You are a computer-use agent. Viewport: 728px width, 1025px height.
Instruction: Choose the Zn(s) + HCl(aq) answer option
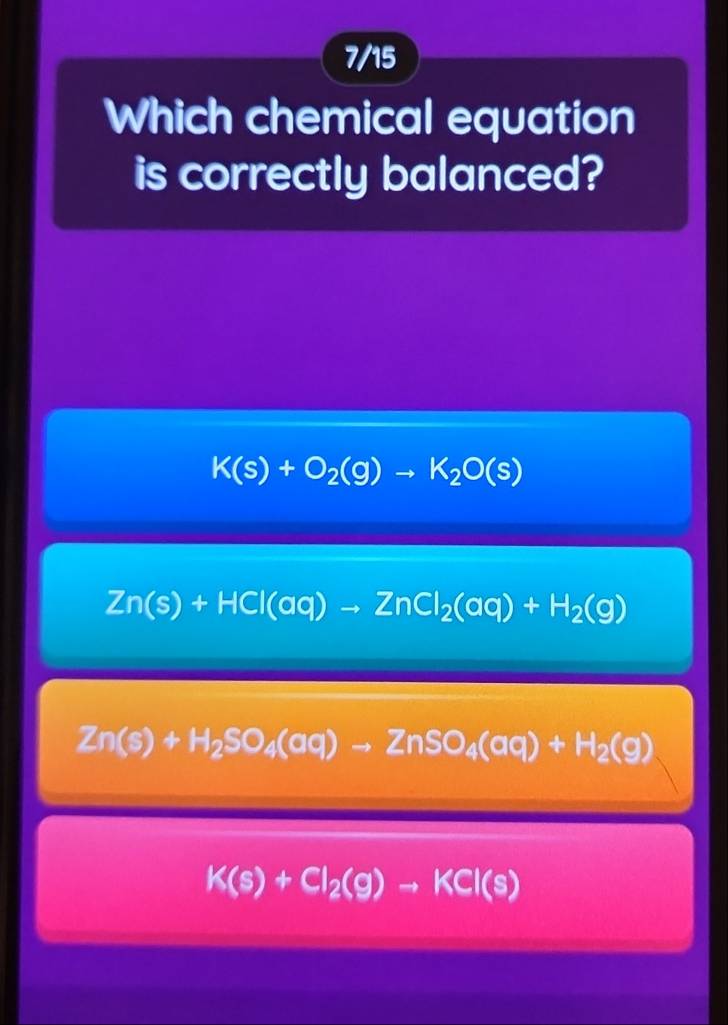(366, 605)
